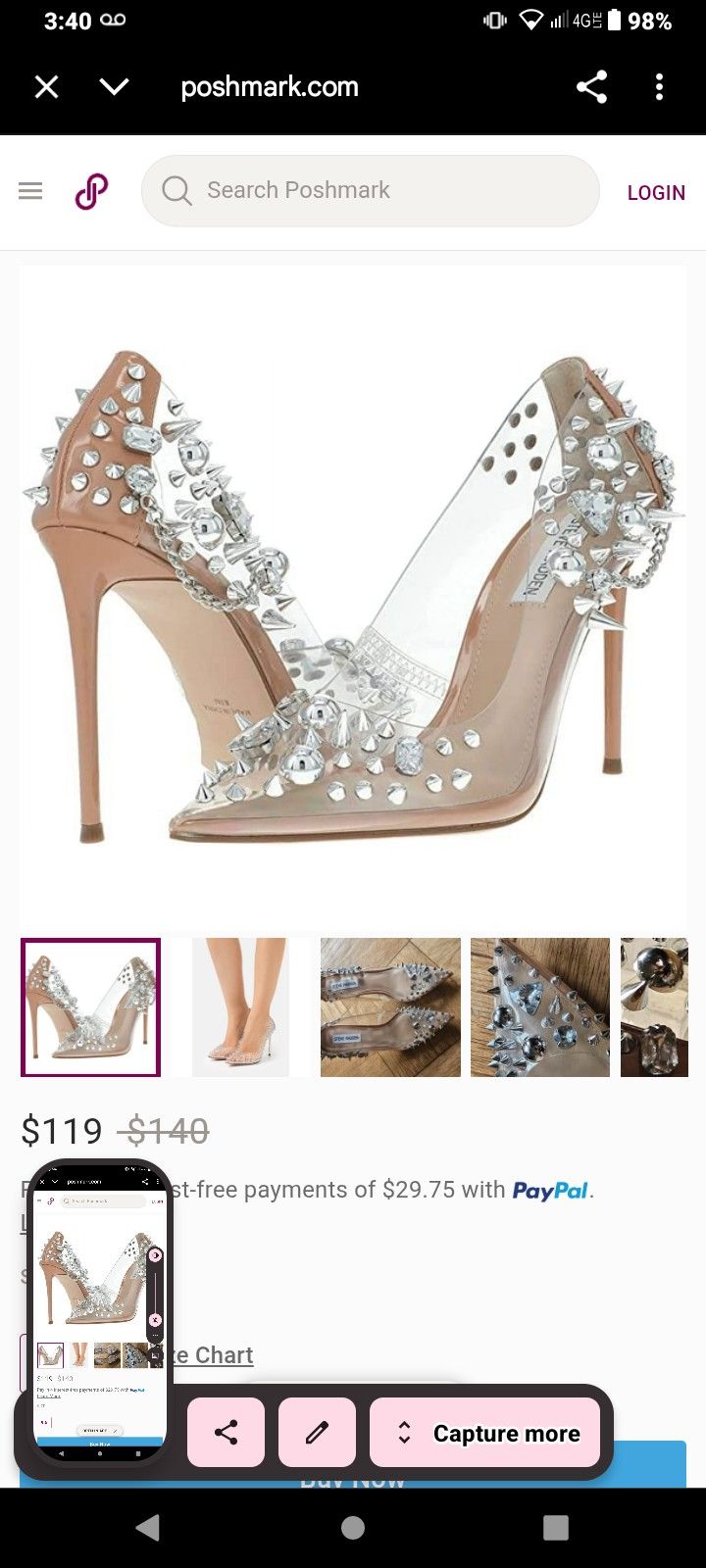Tap the LOGIN link
The width and height of the screenshot is (706, 1568).
pyautogui.click(x=656, y=192)
